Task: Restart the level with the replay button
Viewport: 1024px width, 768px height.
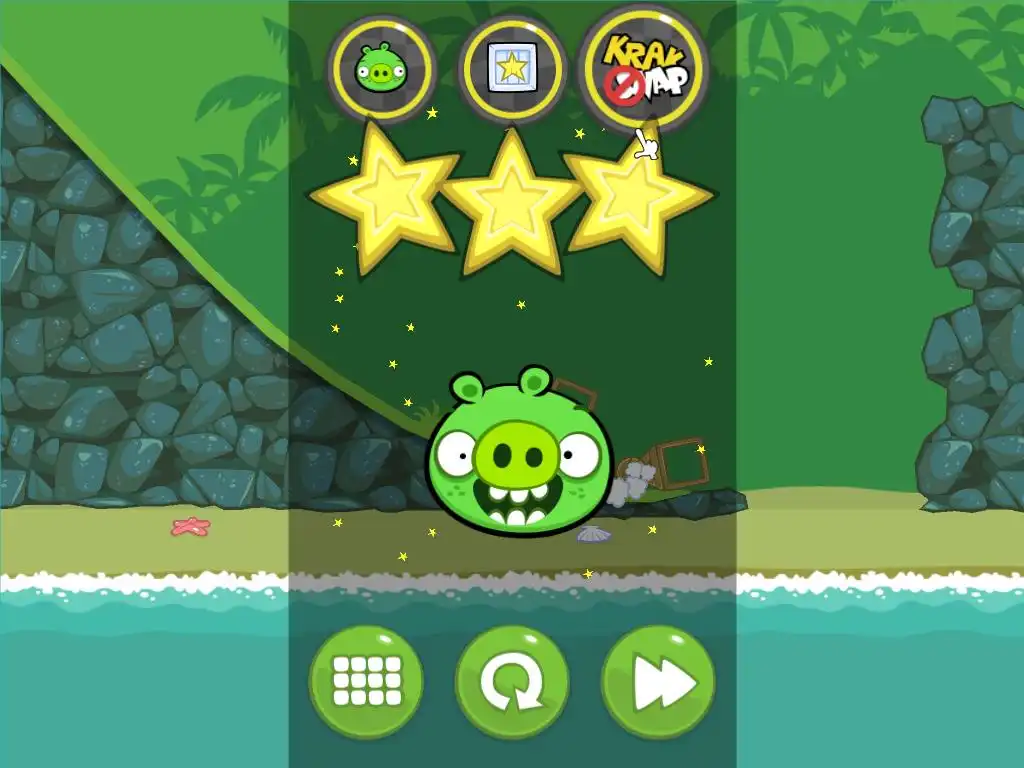Action: pos(512,682)
